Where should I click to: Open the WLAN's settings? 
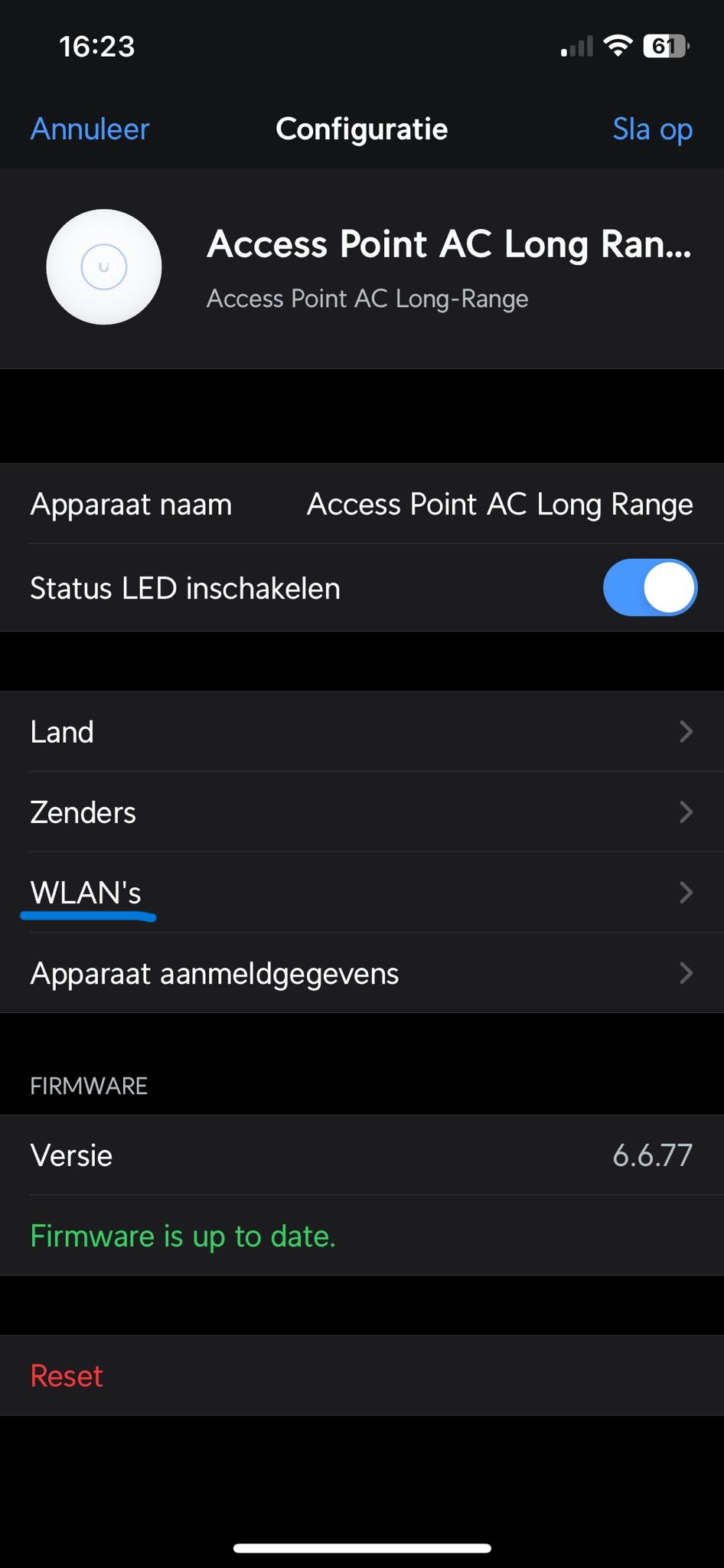point(361,893)
